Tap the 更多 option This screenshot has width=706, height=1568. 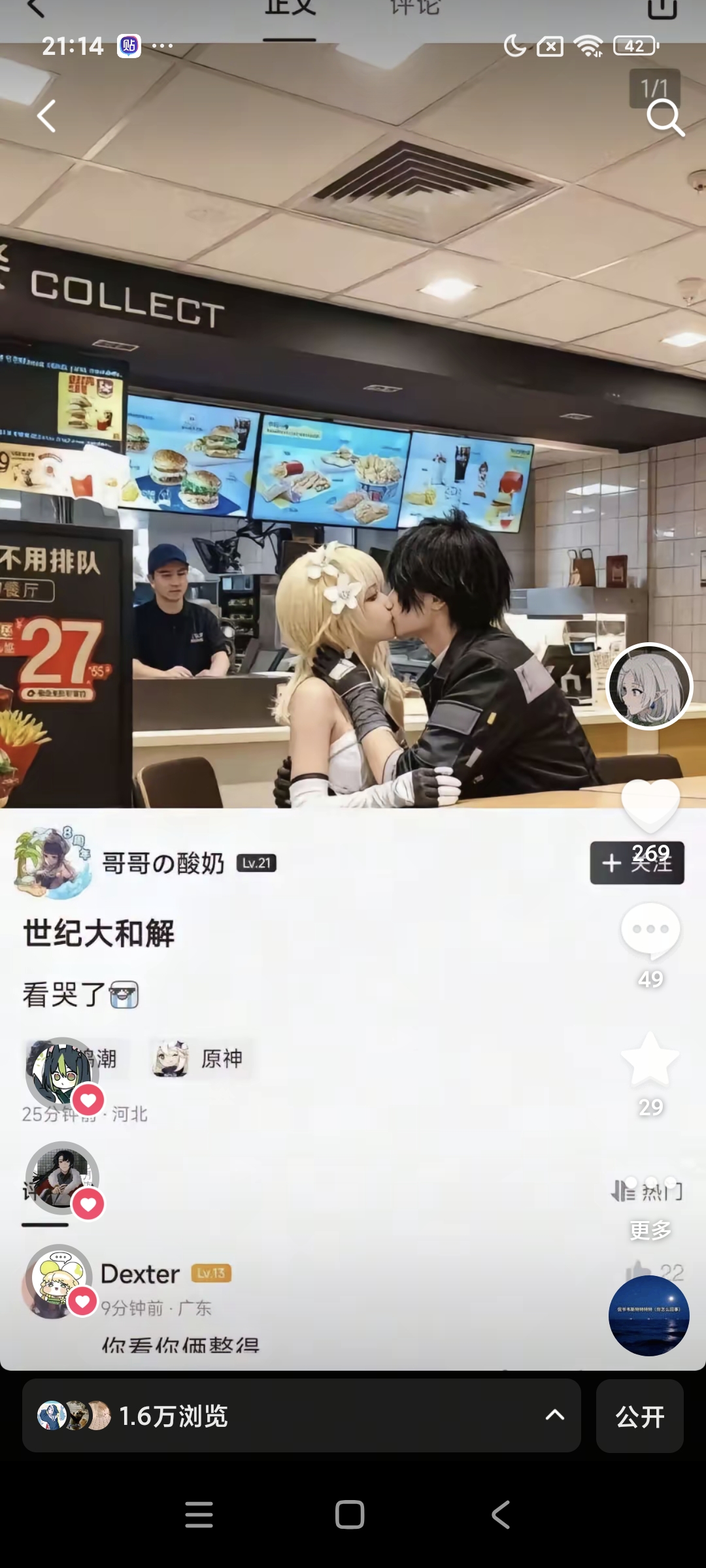pos(650,1230)
